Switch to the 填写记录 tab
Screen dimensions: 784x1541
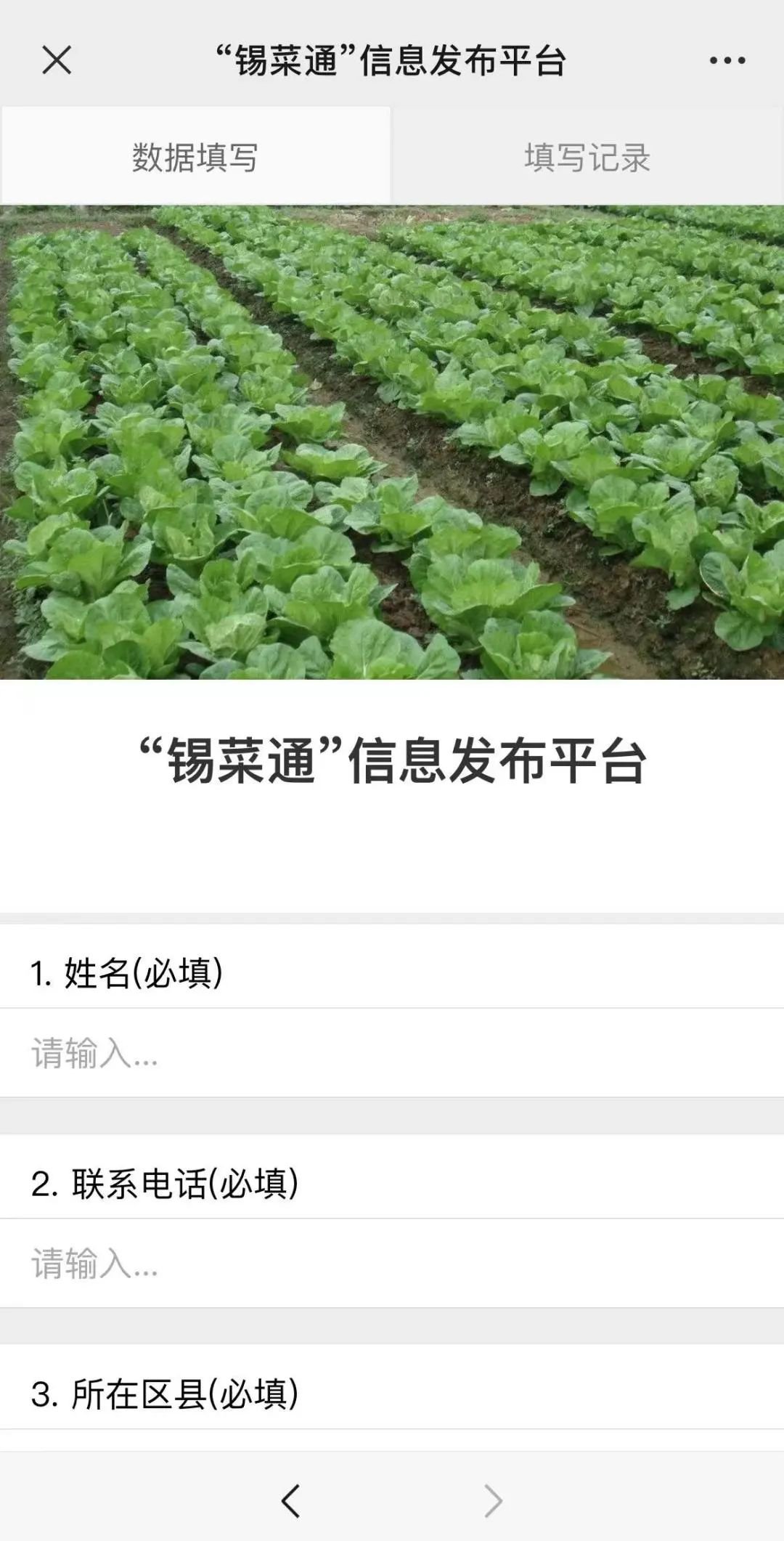click(587, 157)
